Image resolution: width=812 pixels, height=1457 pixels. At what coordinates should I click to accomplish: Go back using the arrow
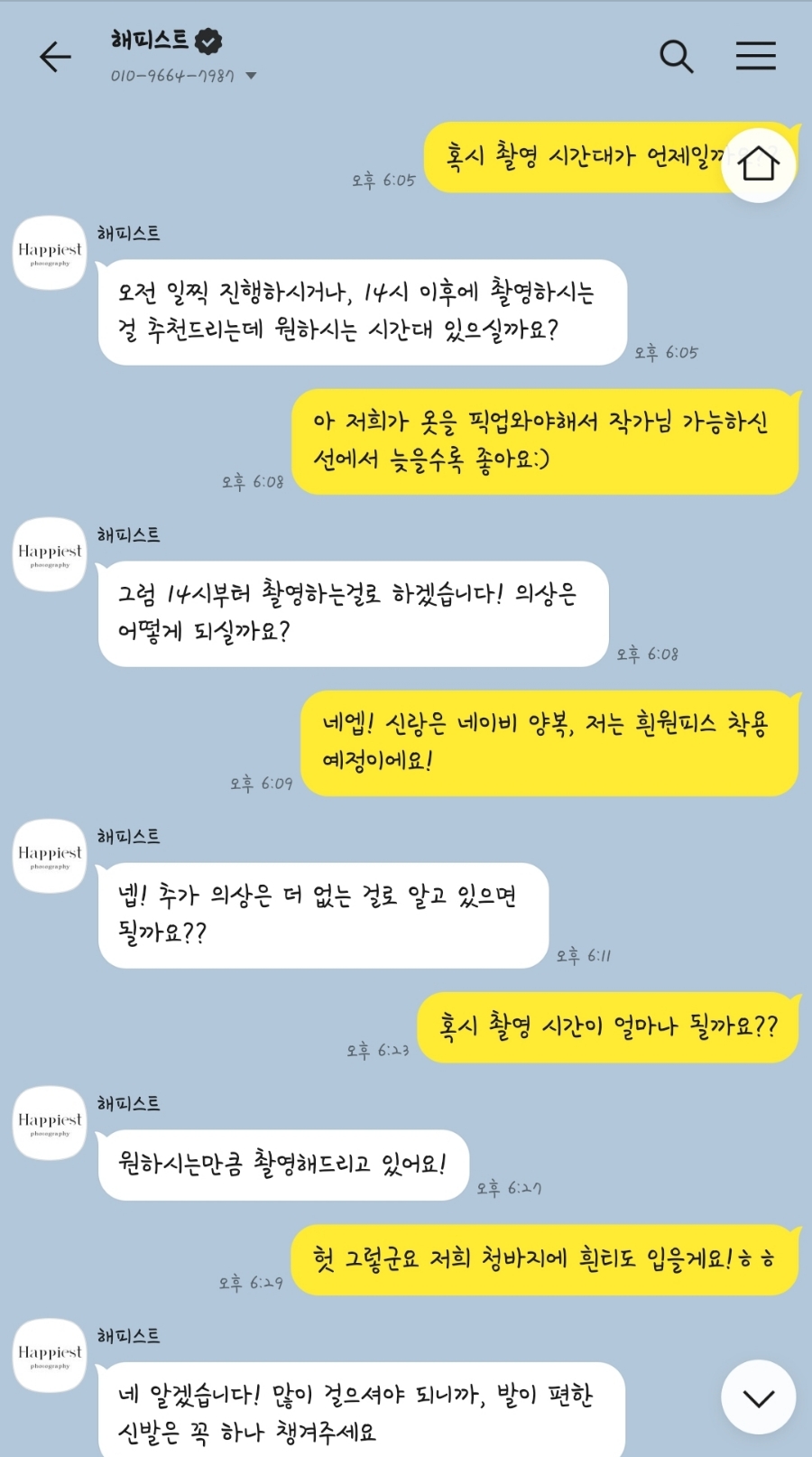tap(55, 57)
